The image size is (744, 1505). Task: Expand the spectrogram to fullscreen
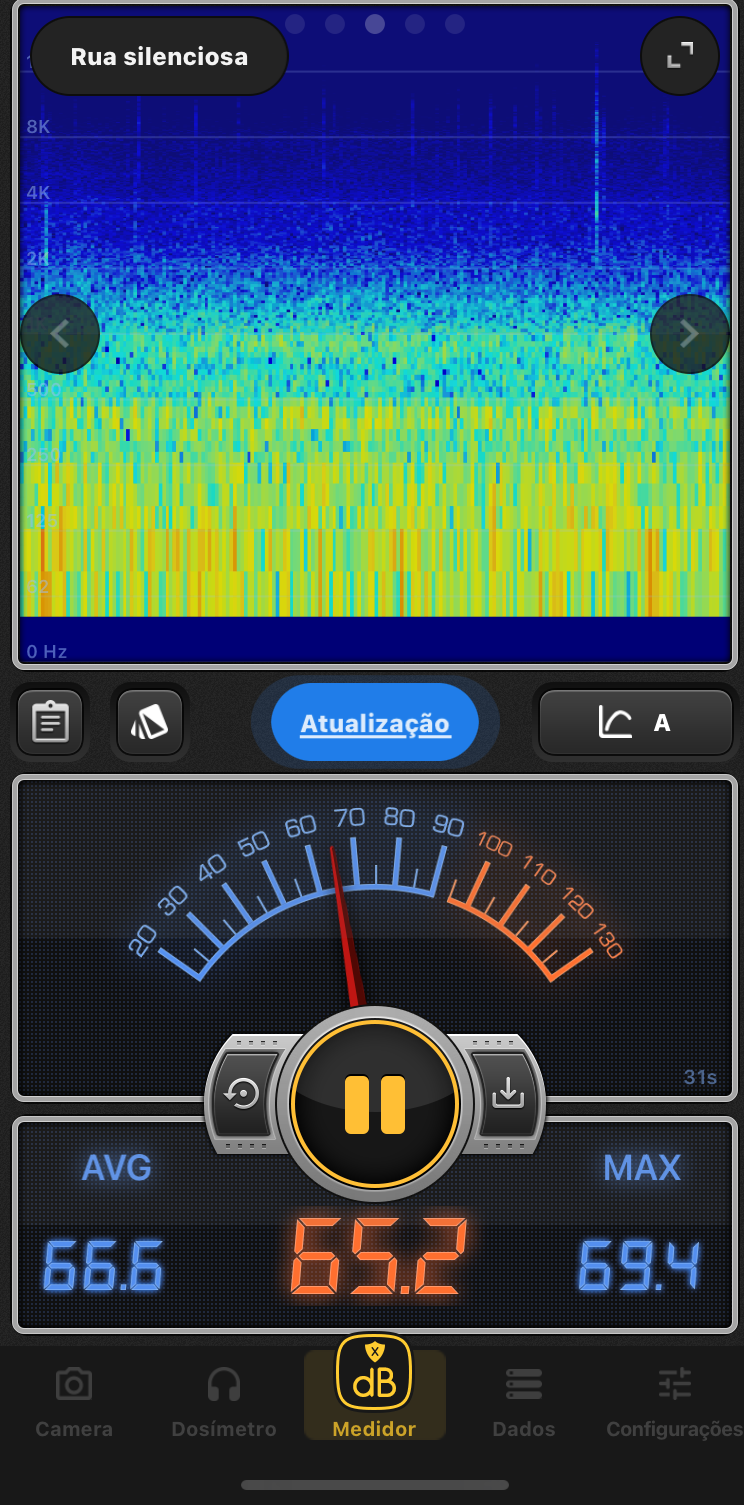[680, 57]
